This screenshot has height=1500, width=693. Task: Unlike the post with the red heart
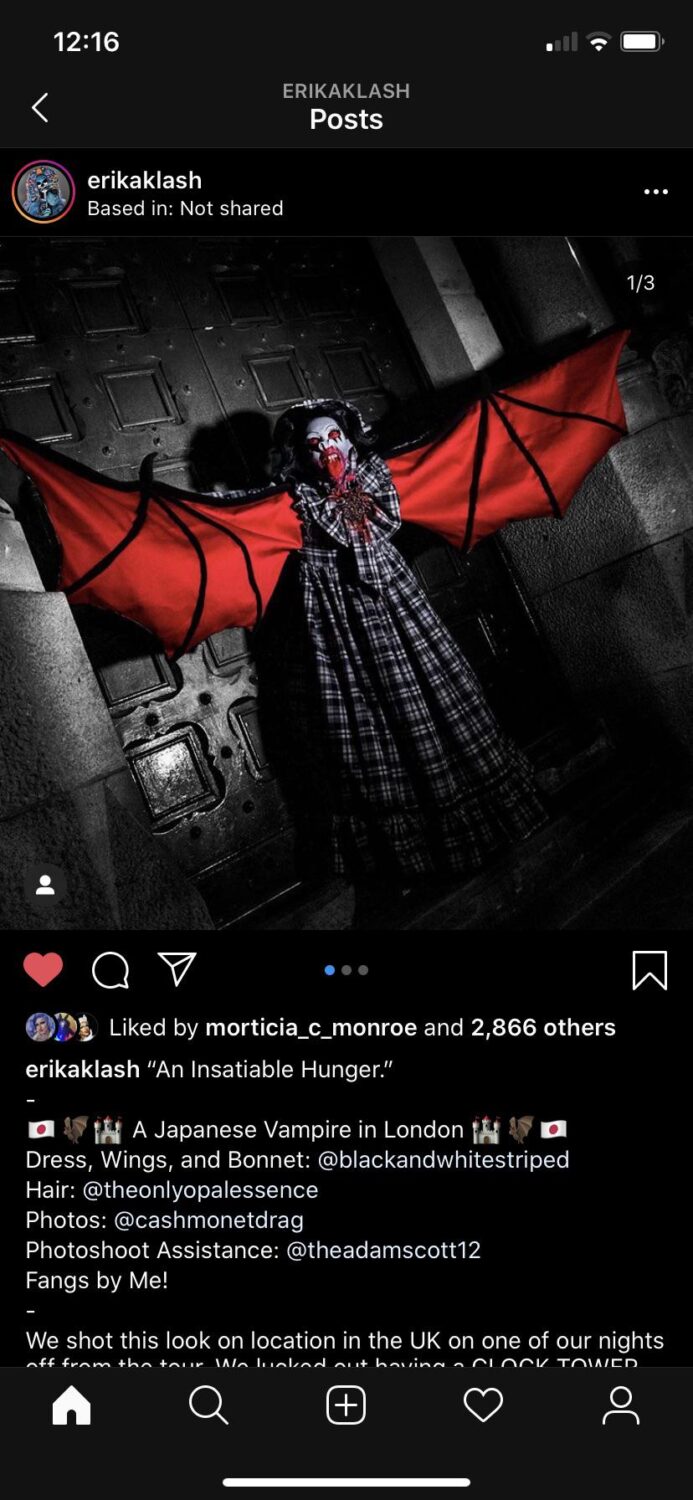pyautogui.click(x=43, y=969)
